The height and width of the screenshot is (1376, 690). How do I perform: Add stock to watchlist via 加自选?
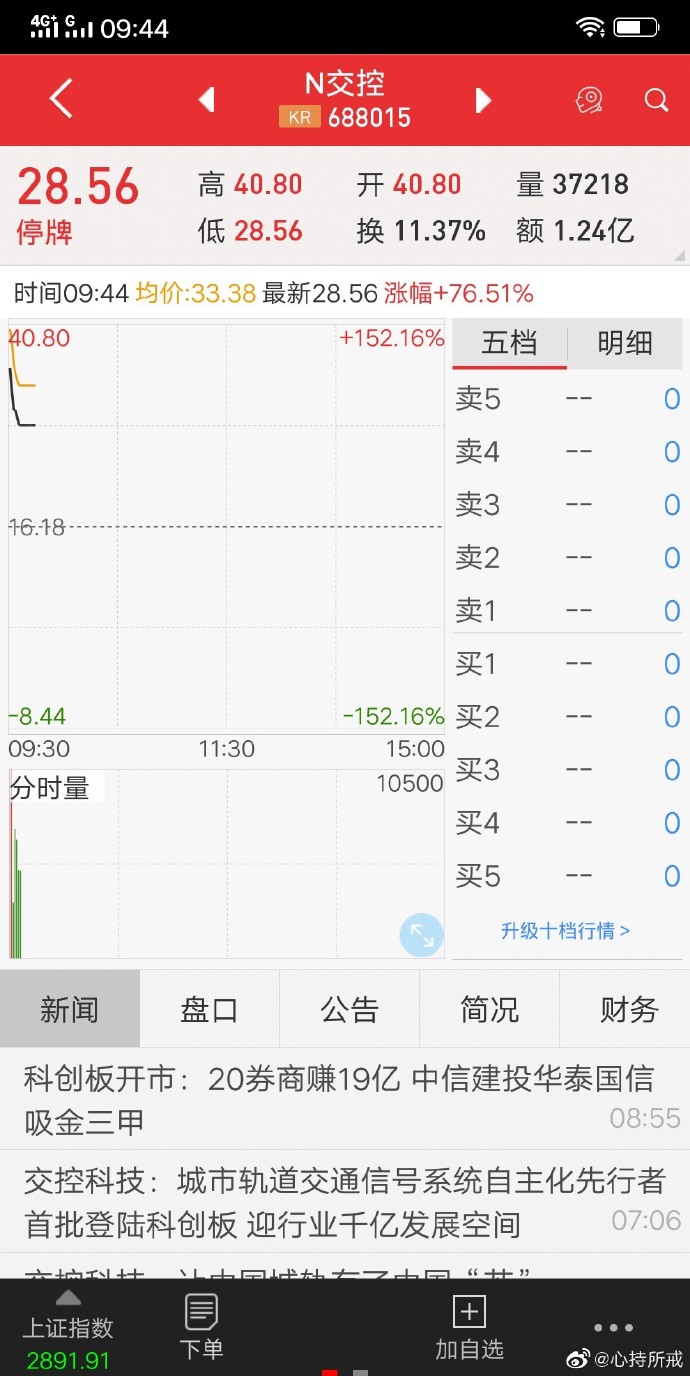point(469,1327)
